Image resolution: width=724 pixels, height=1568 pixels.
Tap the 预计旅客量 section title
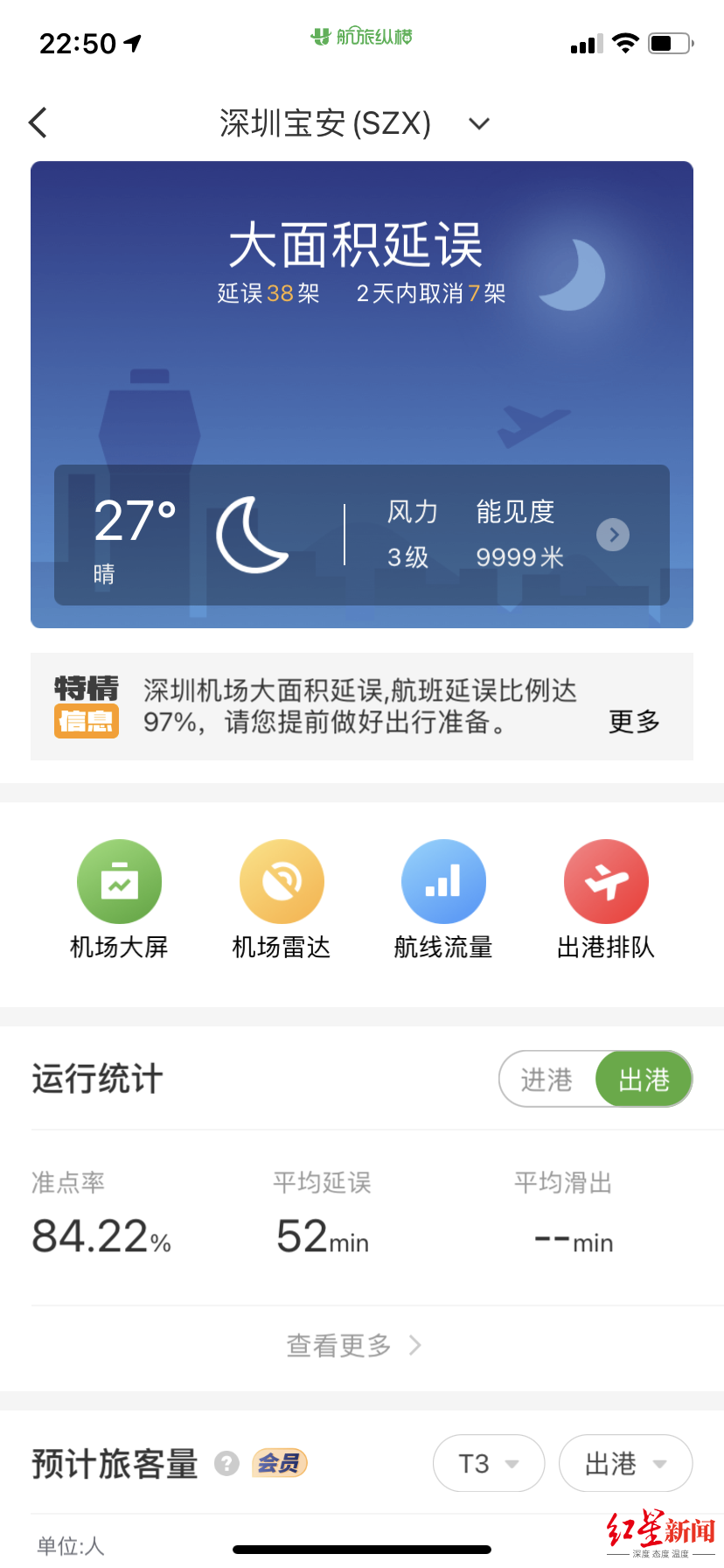(x=114, y=1464)
